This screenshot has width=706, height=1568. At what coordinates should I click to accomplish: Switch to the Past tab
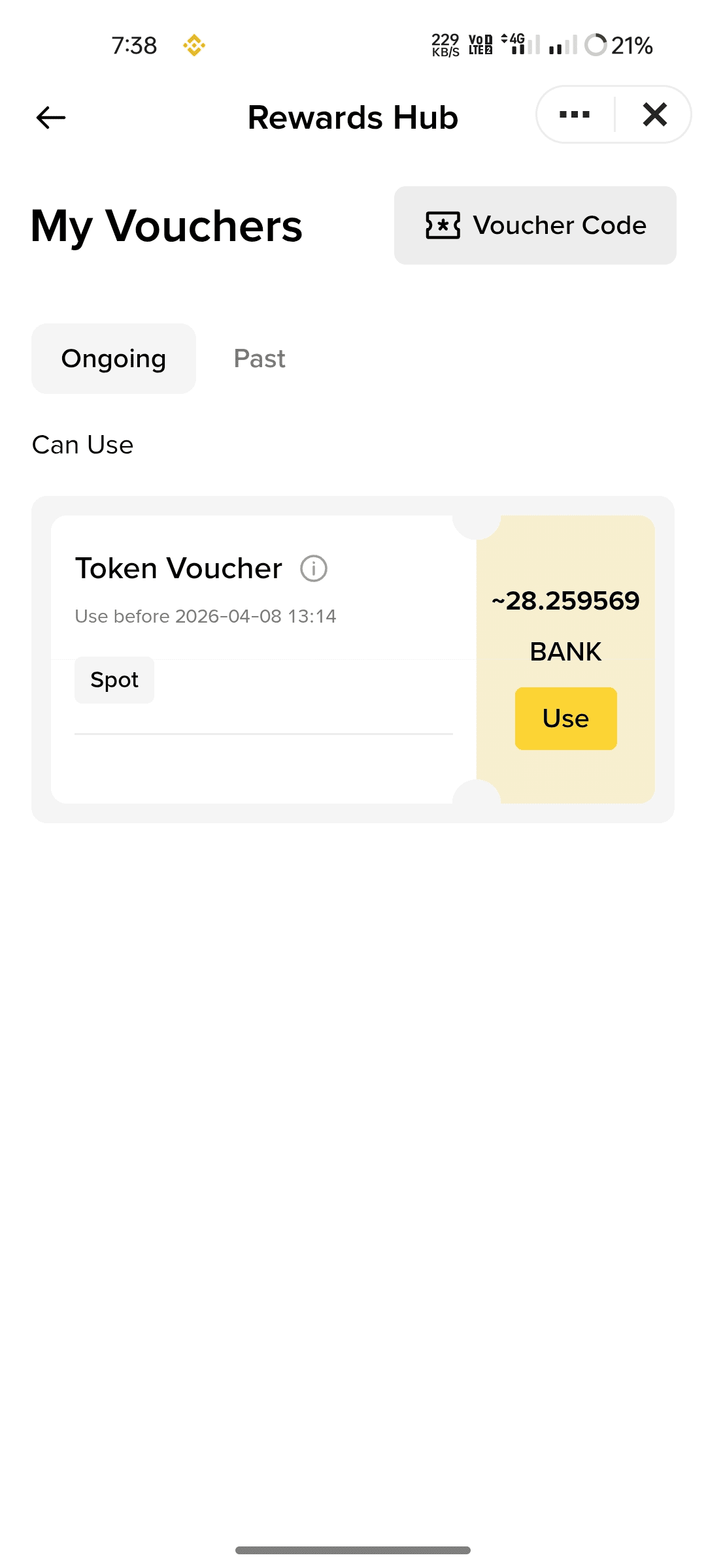pyautogui.click(x=260, y=359)
